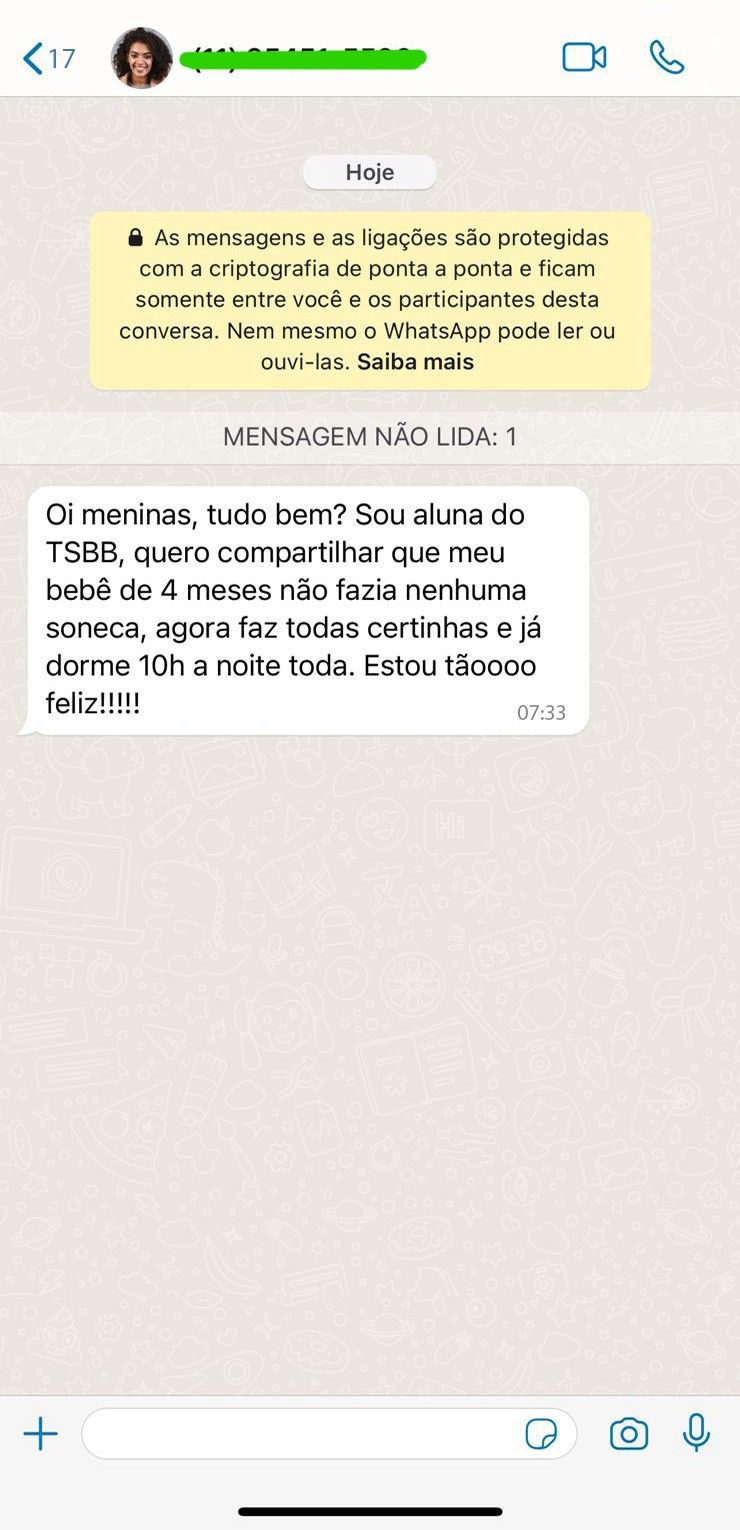Go back to the chats list

pyautogui.click(x=46, y=58)
